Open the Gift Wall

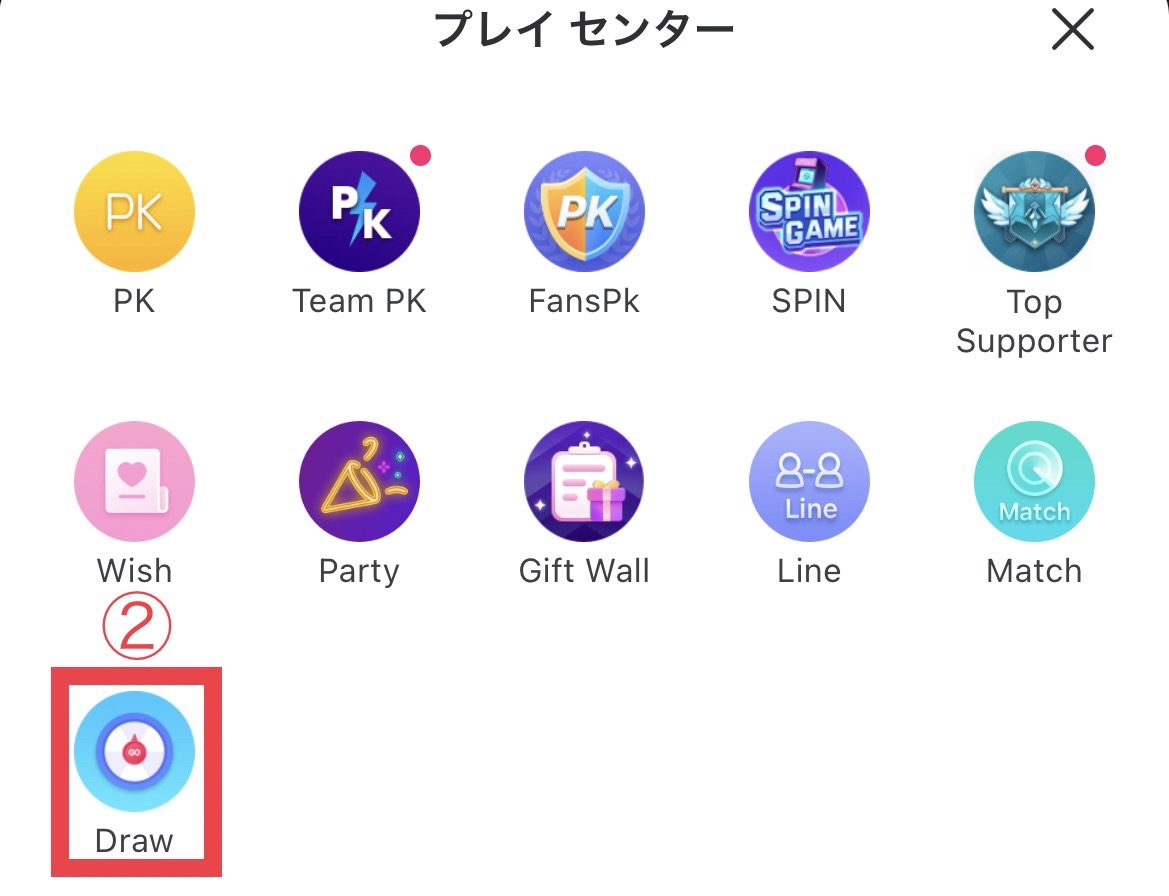[x=584, y=481]
